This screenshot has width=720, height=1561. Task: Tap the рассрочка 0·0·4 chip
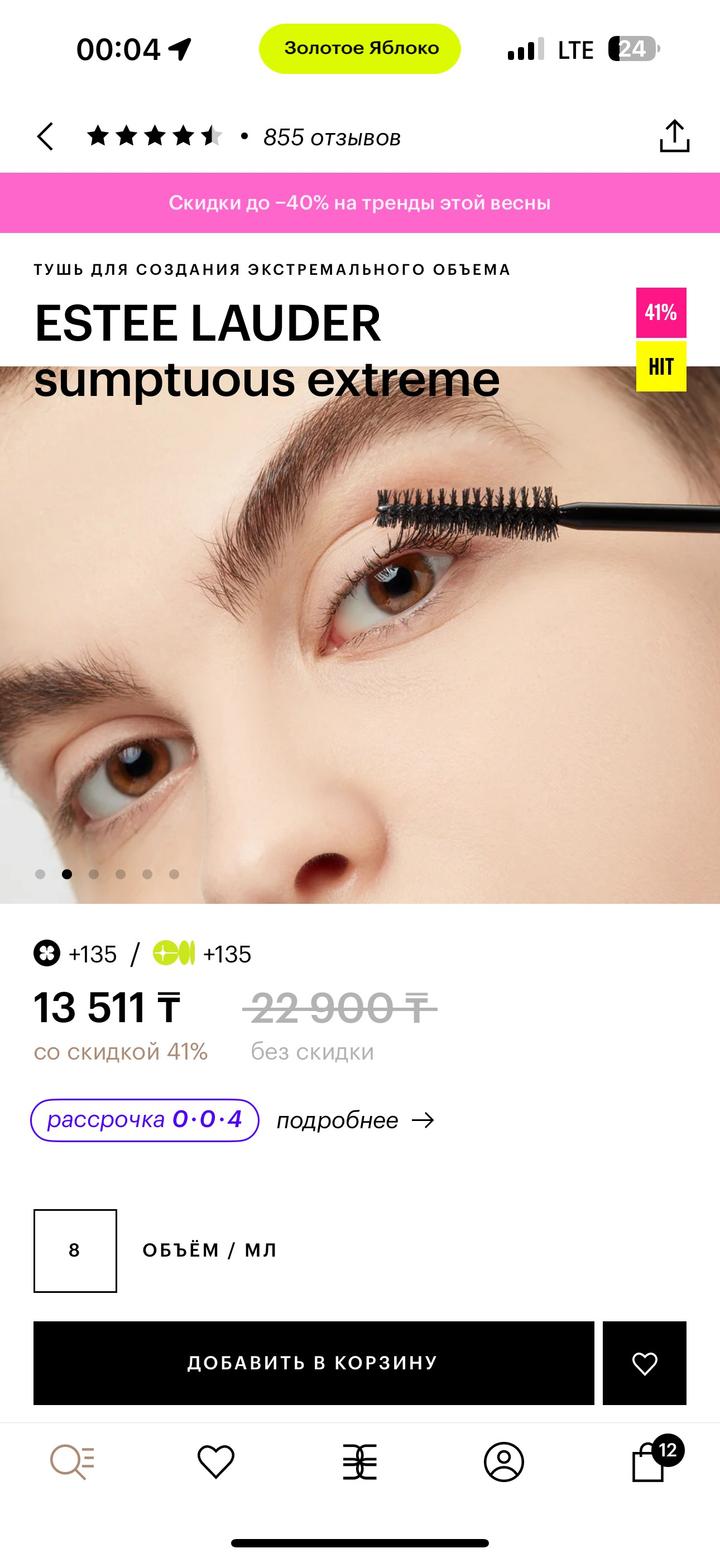pos(145,1120)
